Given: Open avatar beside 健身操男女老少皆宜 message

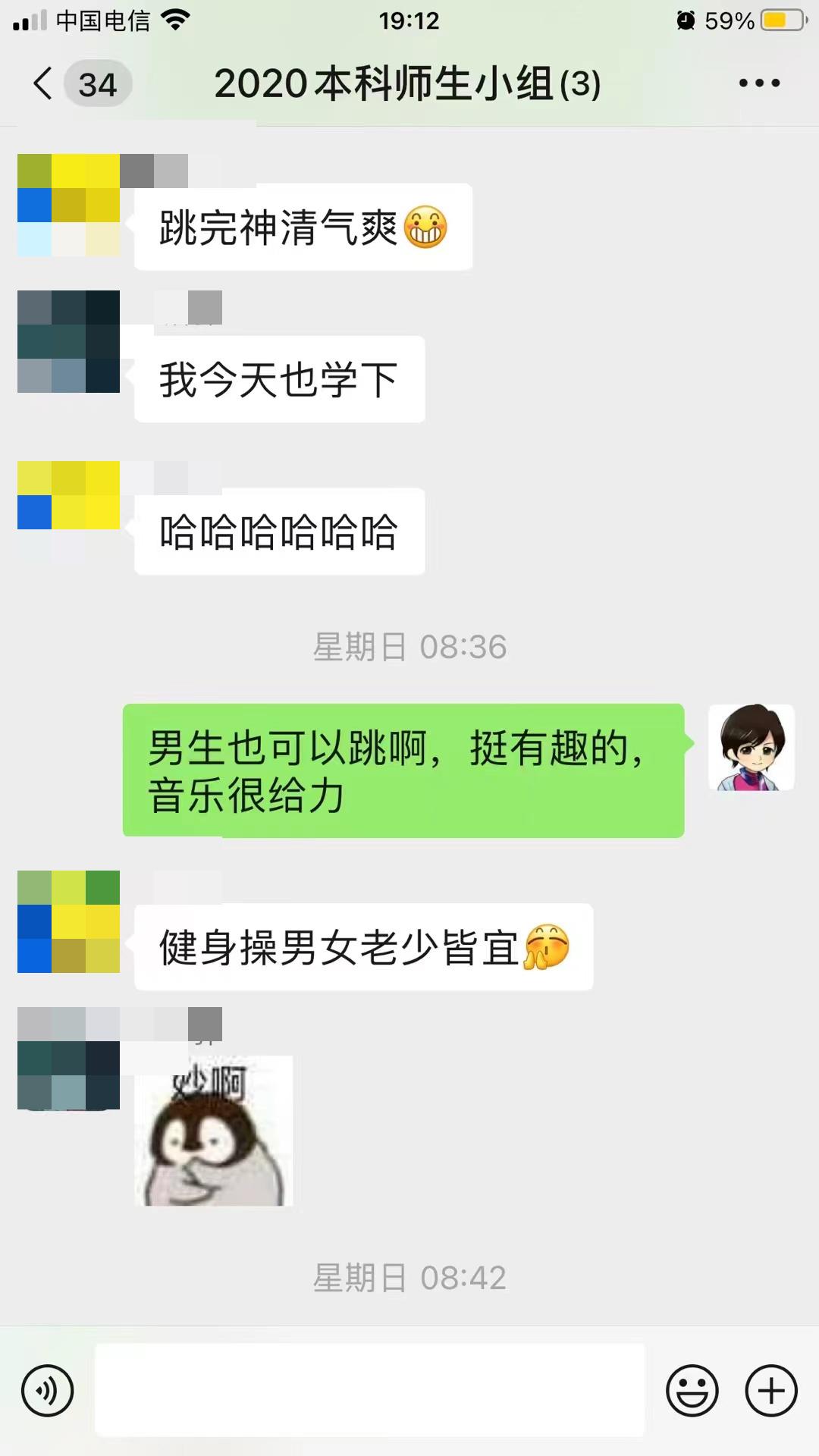Looking at the screenshot, I should coord(68,921).
